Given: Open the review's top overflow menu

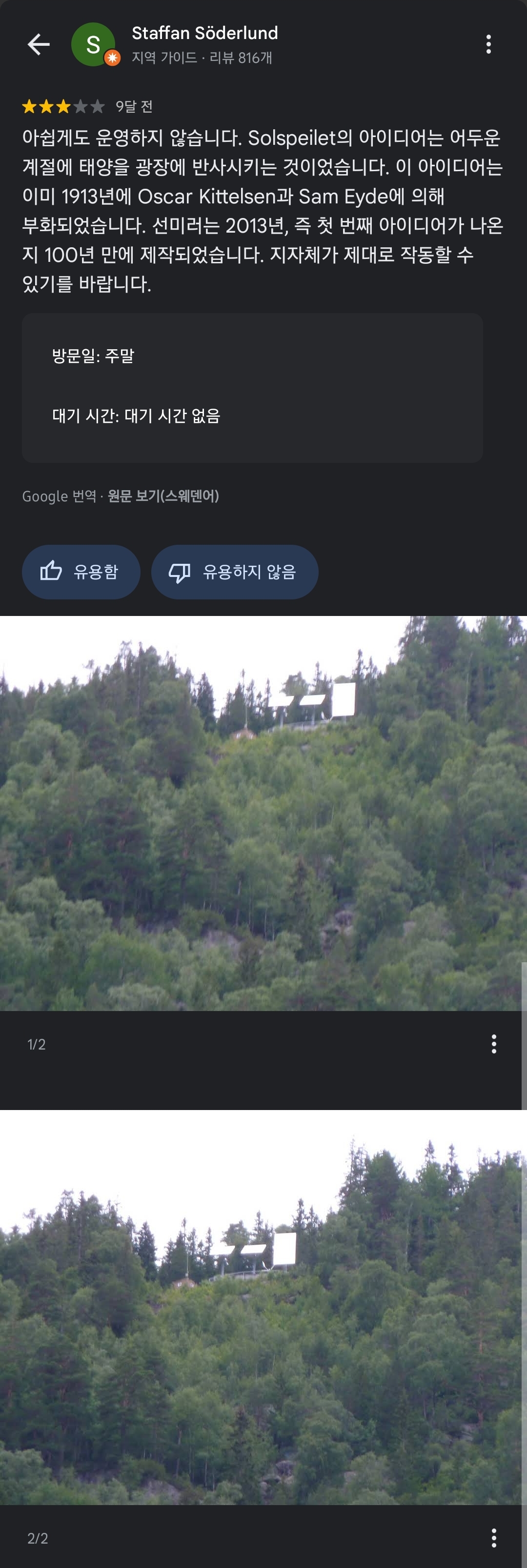Looking at the screenshot, I should click(x=488, y=44).
